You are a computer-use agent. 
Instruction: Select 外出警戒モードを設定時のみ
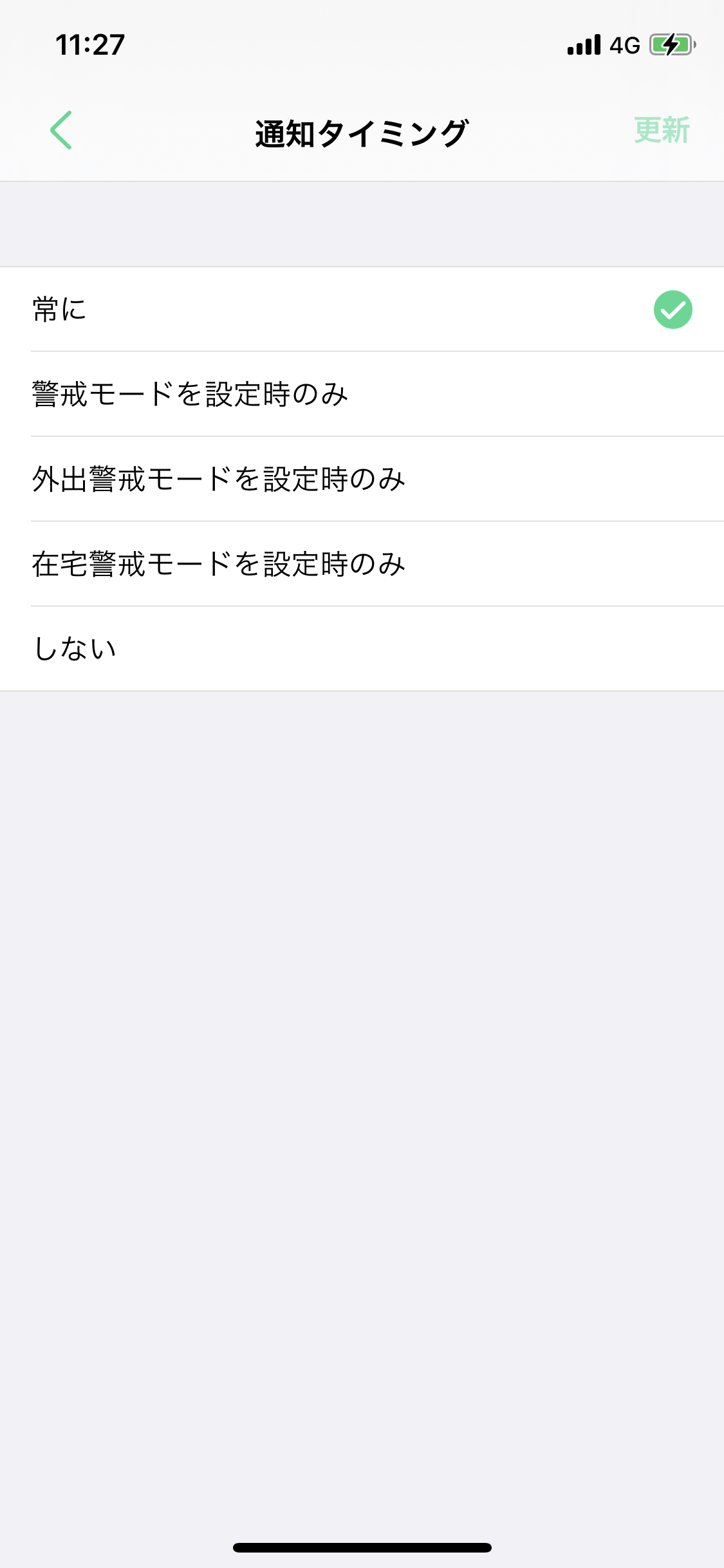coord(362,479)
